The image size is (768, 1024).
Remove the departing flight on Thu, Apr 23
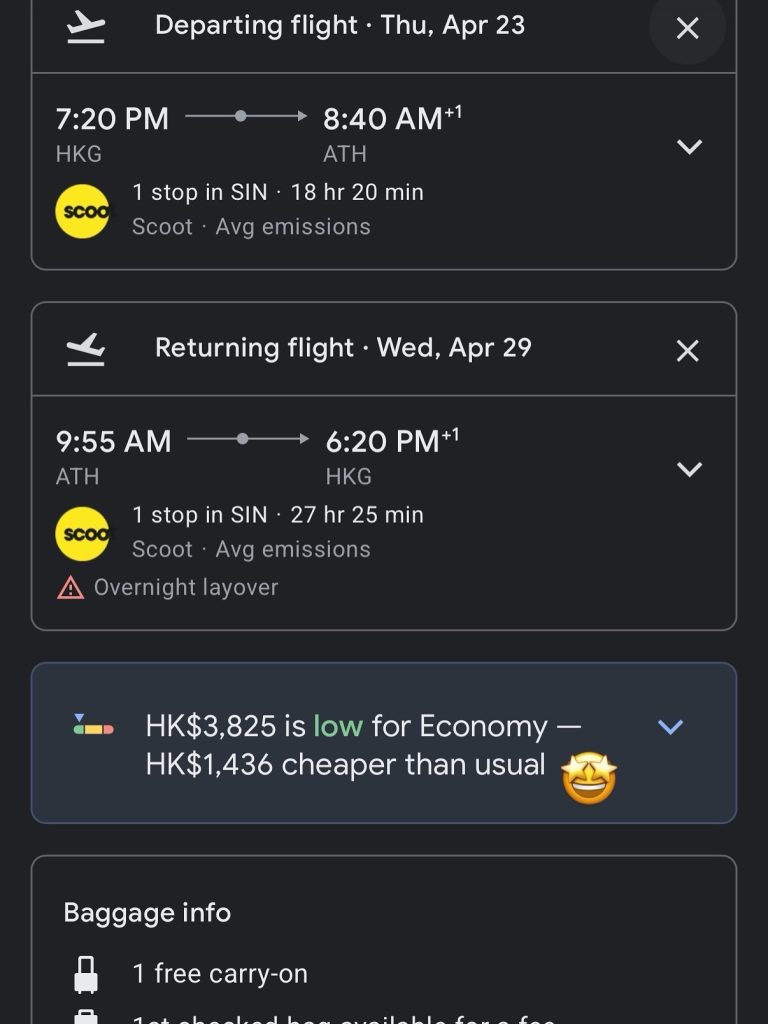coord(687,28)
